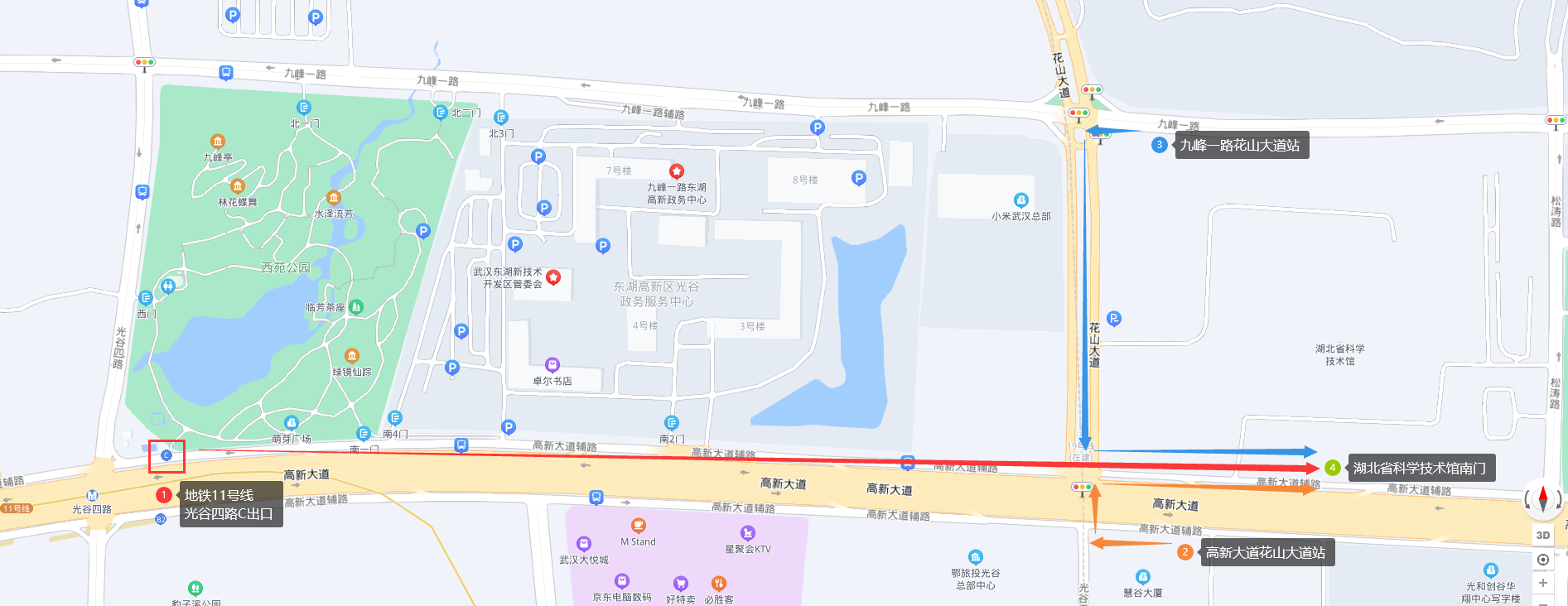Reset map orientation with the compass needle
Image resolution: width=1568 pixels, height=606 pixels.
point(1542,498)
